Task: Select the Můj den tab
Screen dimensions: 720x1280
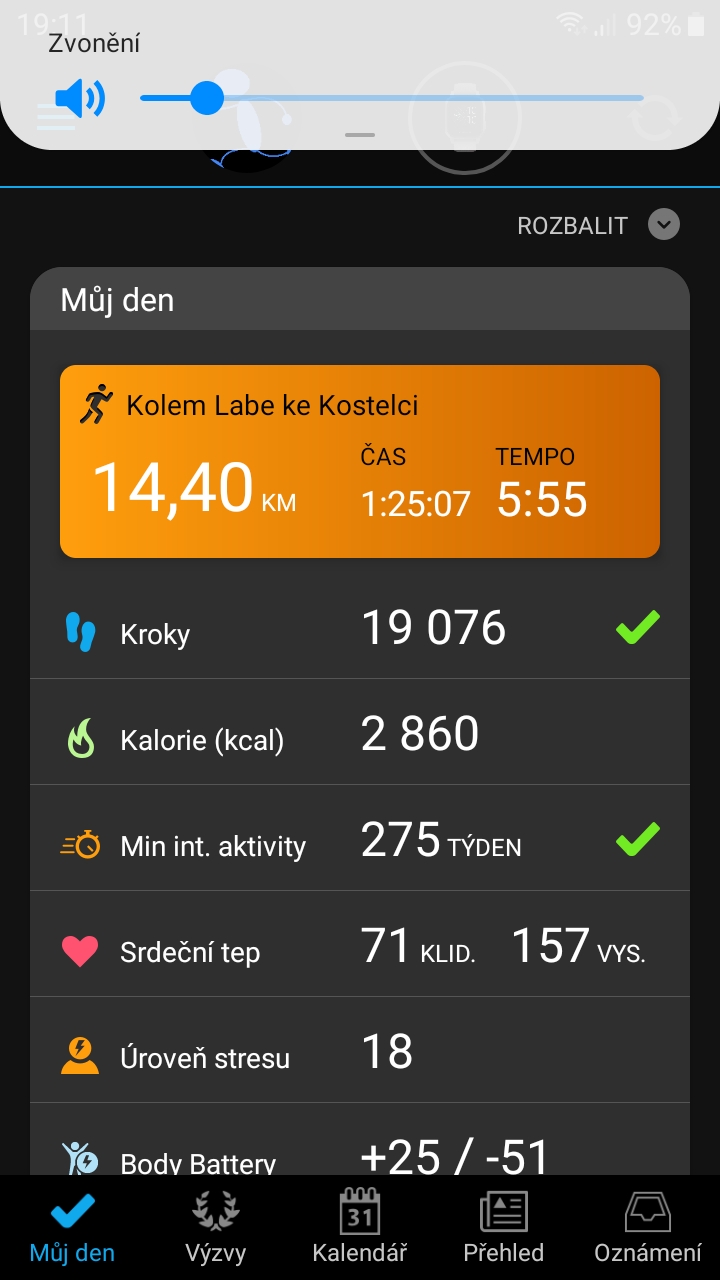Action: click(x=72, y=1227)
